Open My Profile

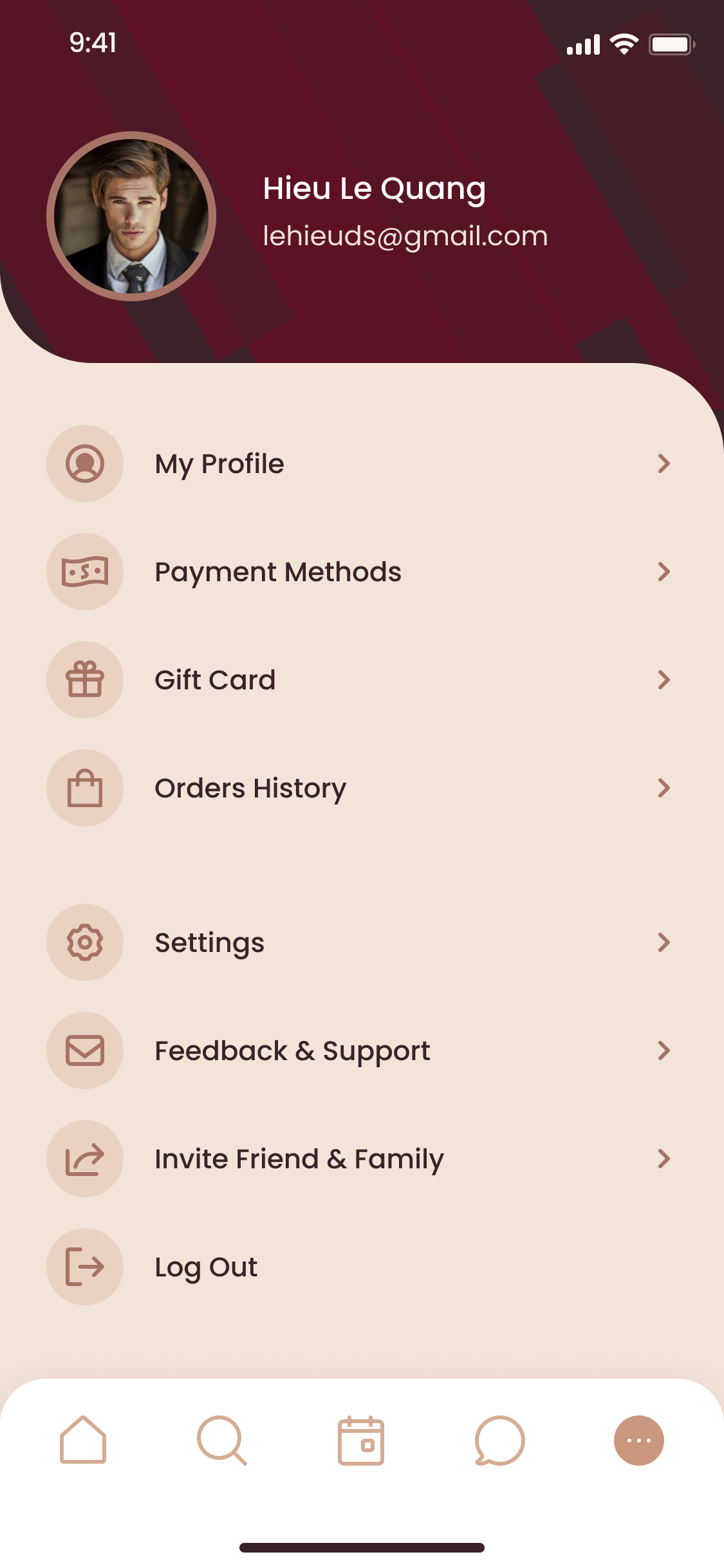pyautogui.click(x=219, y=464)
